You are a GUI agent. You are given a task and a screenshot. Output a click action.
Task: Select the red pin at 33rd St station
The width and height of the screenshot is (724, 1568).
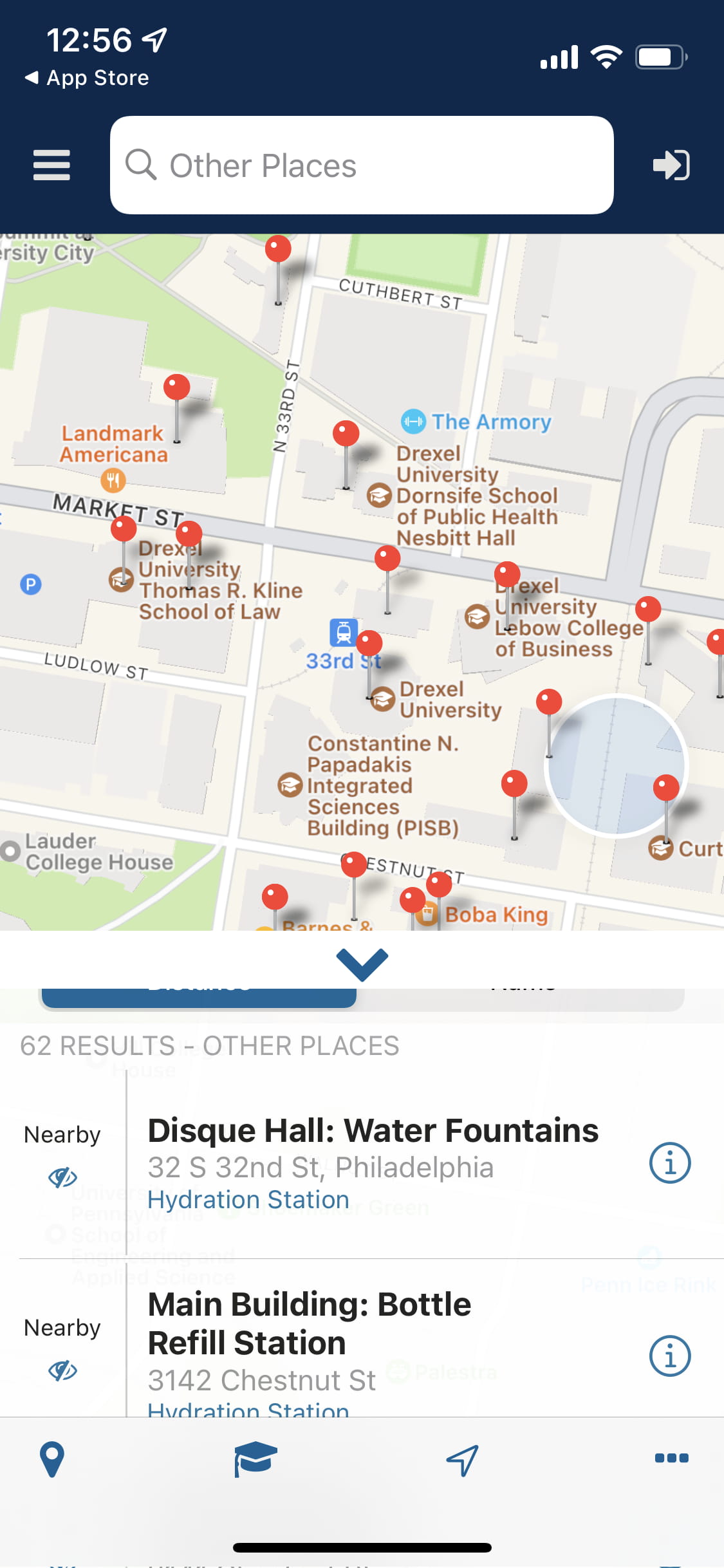(x=369, y=643)
